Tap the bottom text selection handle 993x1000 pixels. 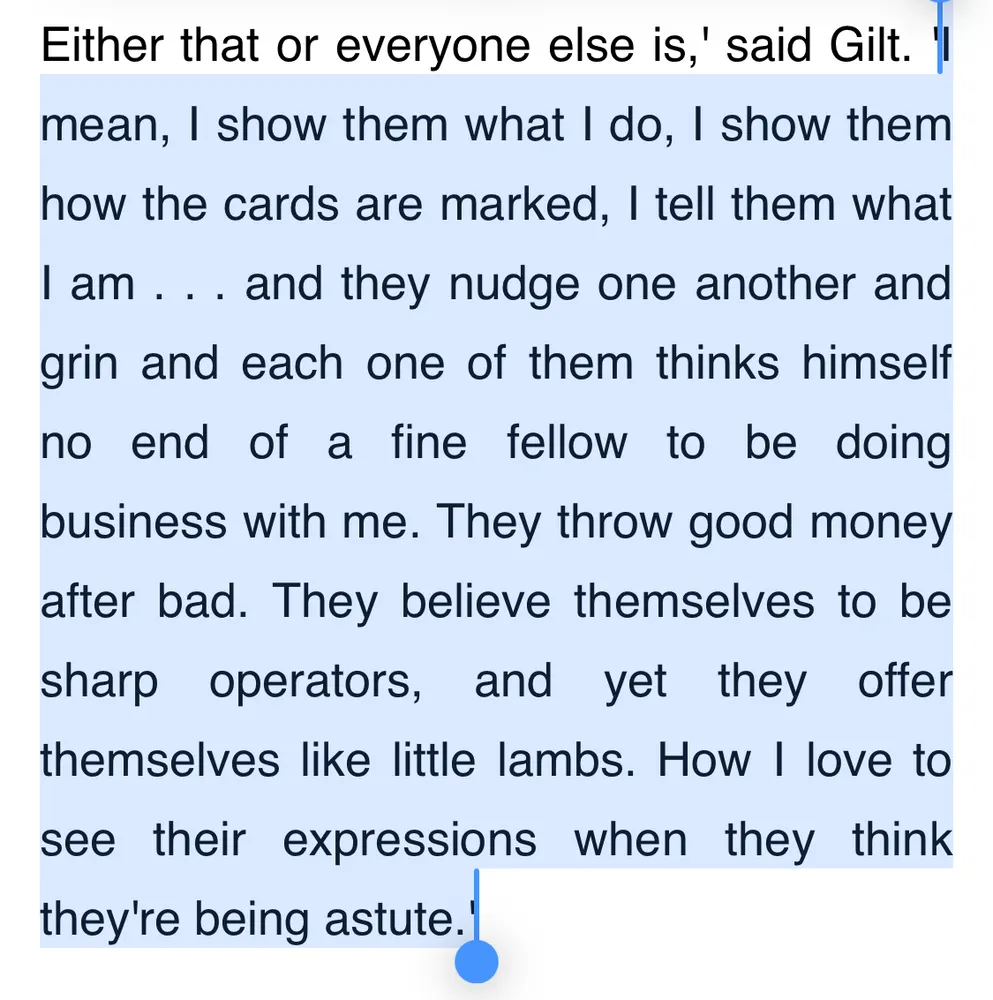(476, 961)
